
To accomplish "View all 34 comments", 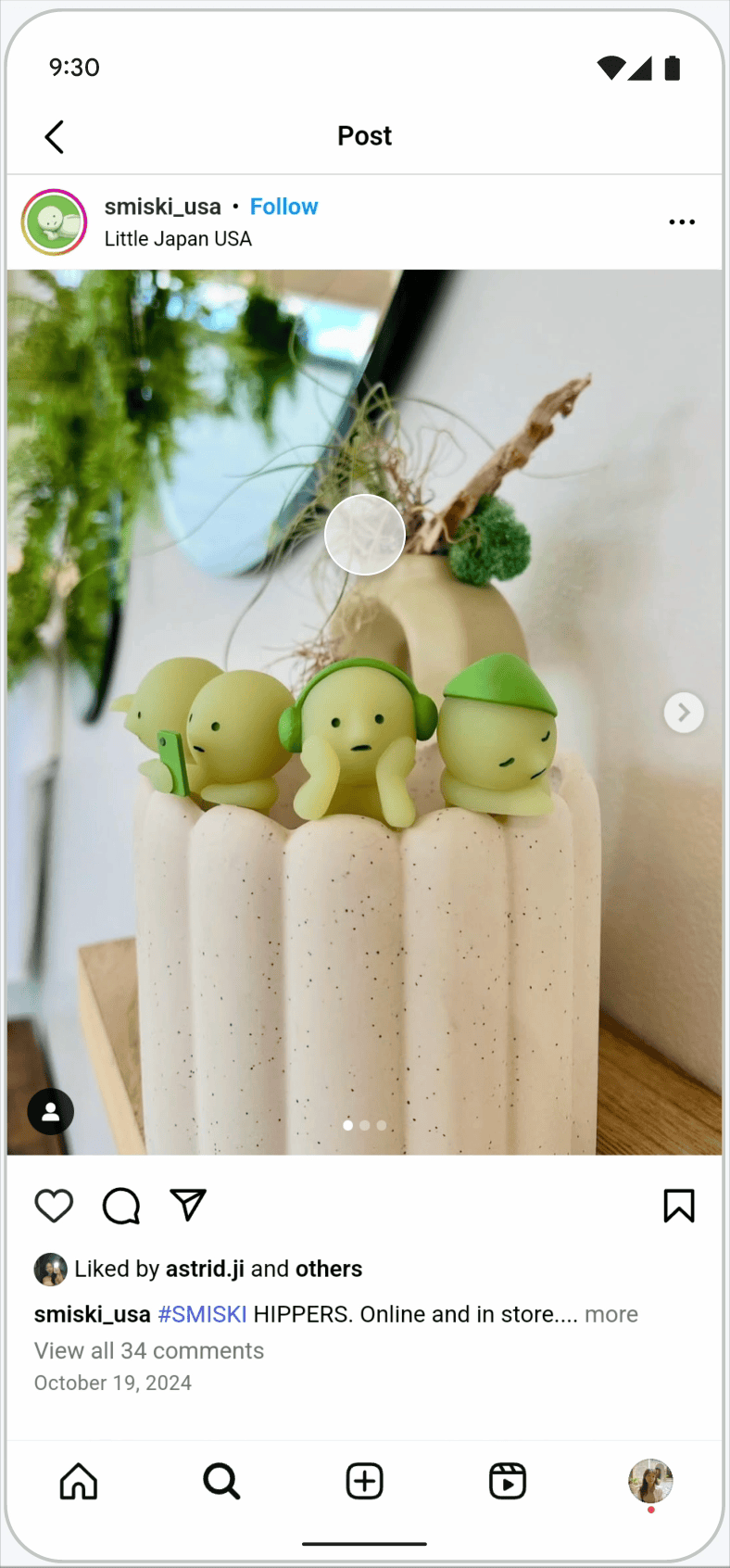I will coord(148,1350).
